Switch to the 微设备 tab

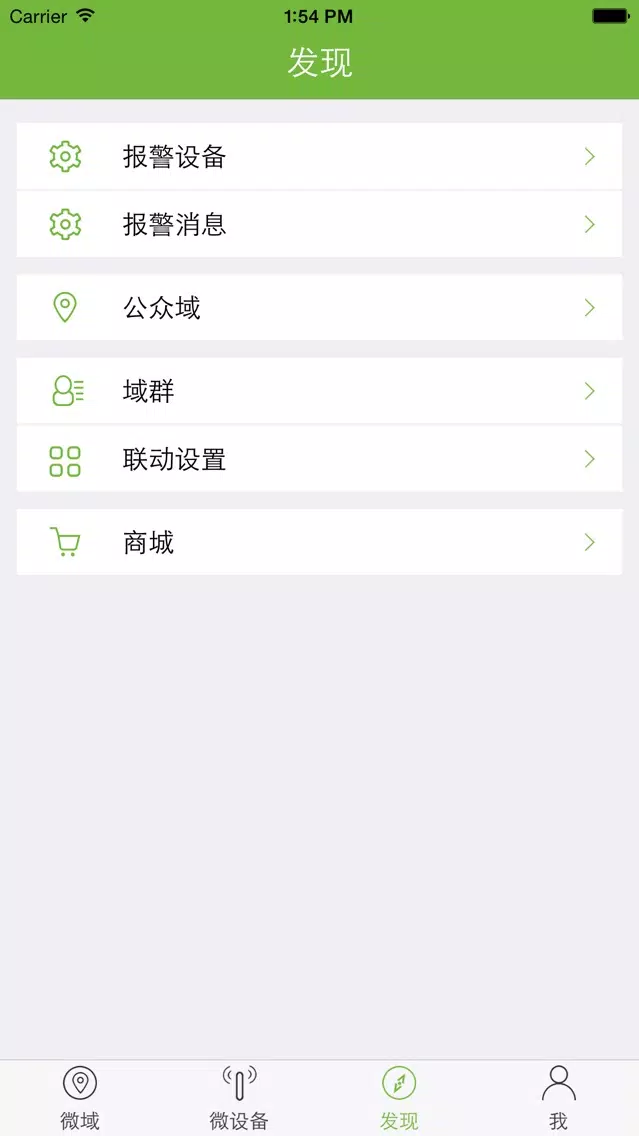click(239, 1098)
